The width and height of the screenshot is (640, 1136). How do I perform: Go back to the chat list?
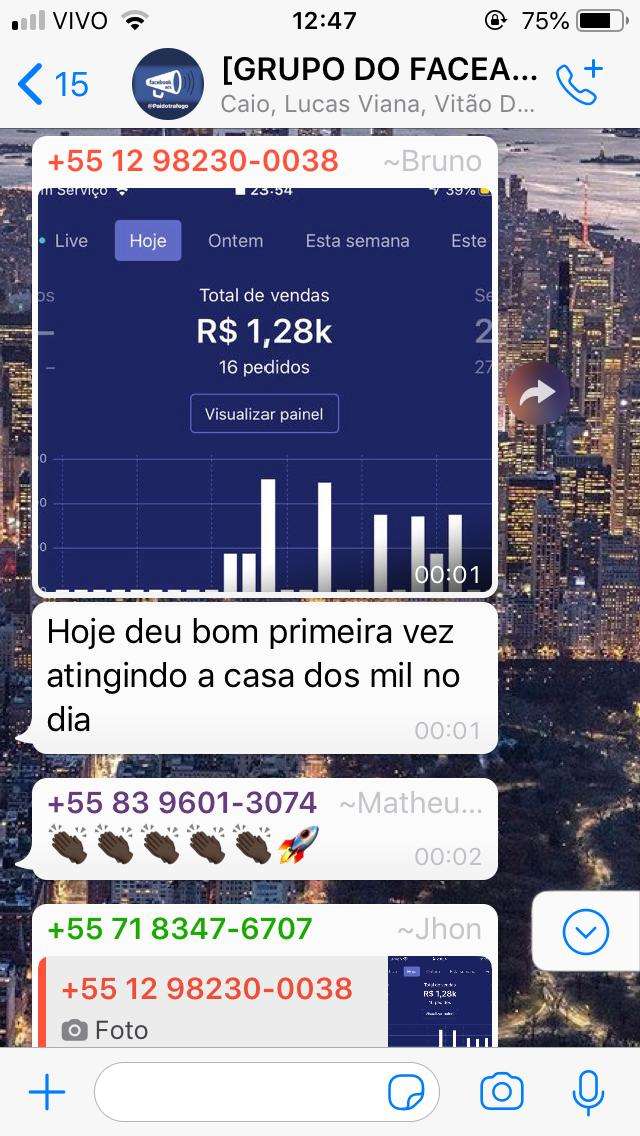pos(52,84)
